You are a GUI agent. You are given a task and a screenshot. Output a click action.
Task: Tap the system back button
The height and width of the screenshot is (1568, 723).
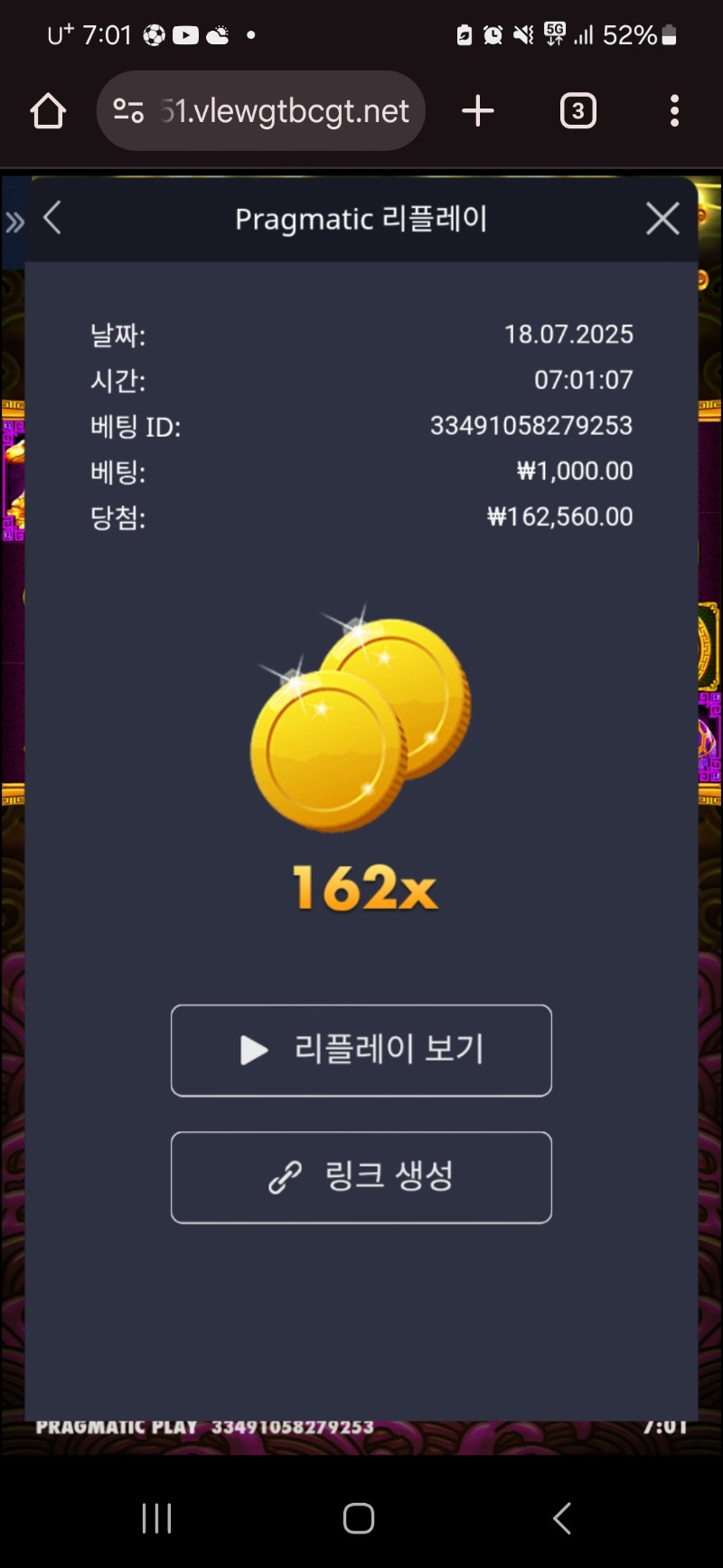[x=561, y=1518]
